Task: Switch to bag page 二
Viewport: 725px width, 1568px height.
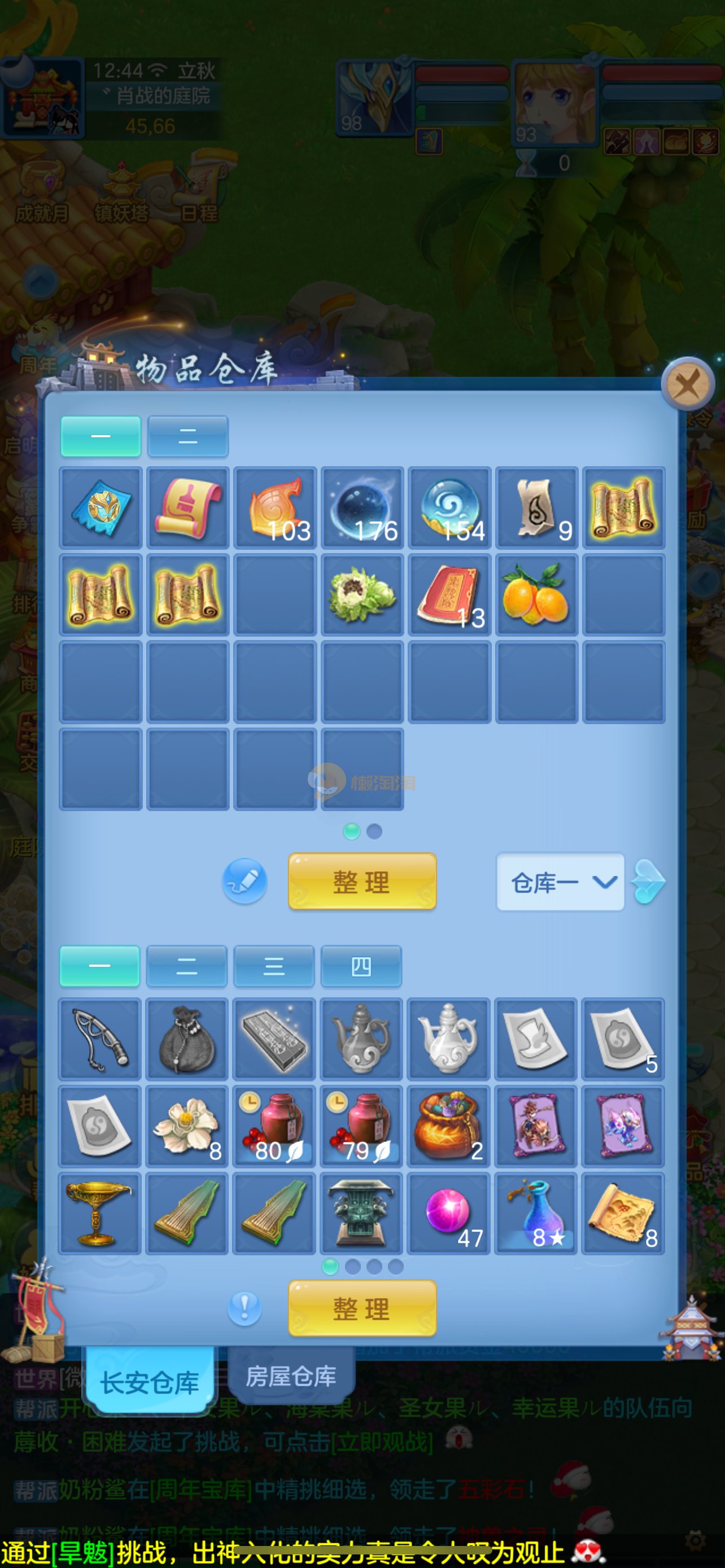Action: (x=187, y=966)
